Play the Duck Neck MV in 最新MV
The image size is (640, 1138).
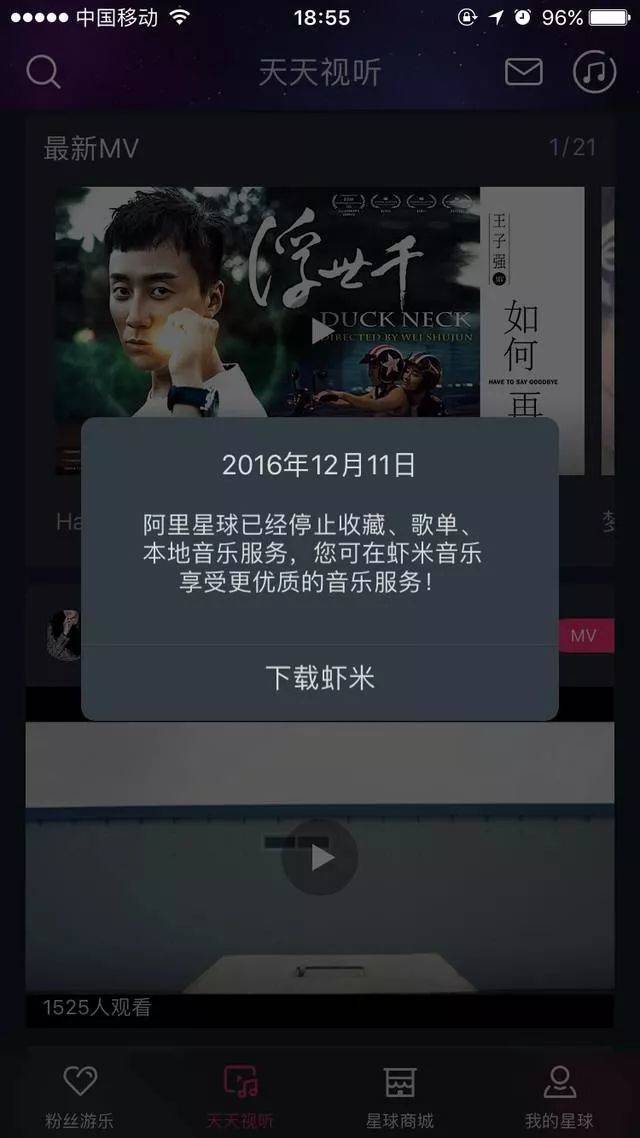point(320,330)
